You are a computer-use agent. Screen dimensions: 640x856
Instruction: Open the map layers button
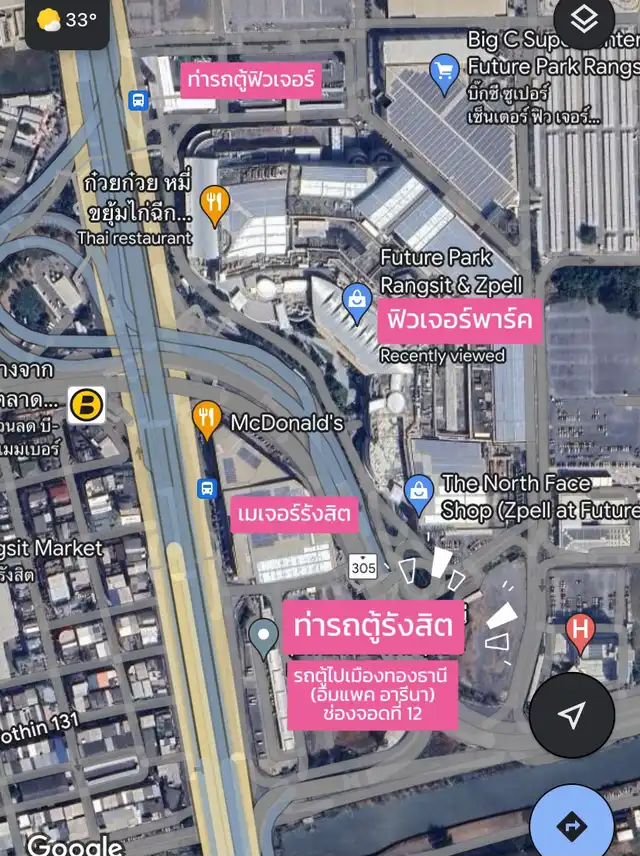[x=584, y=20]
